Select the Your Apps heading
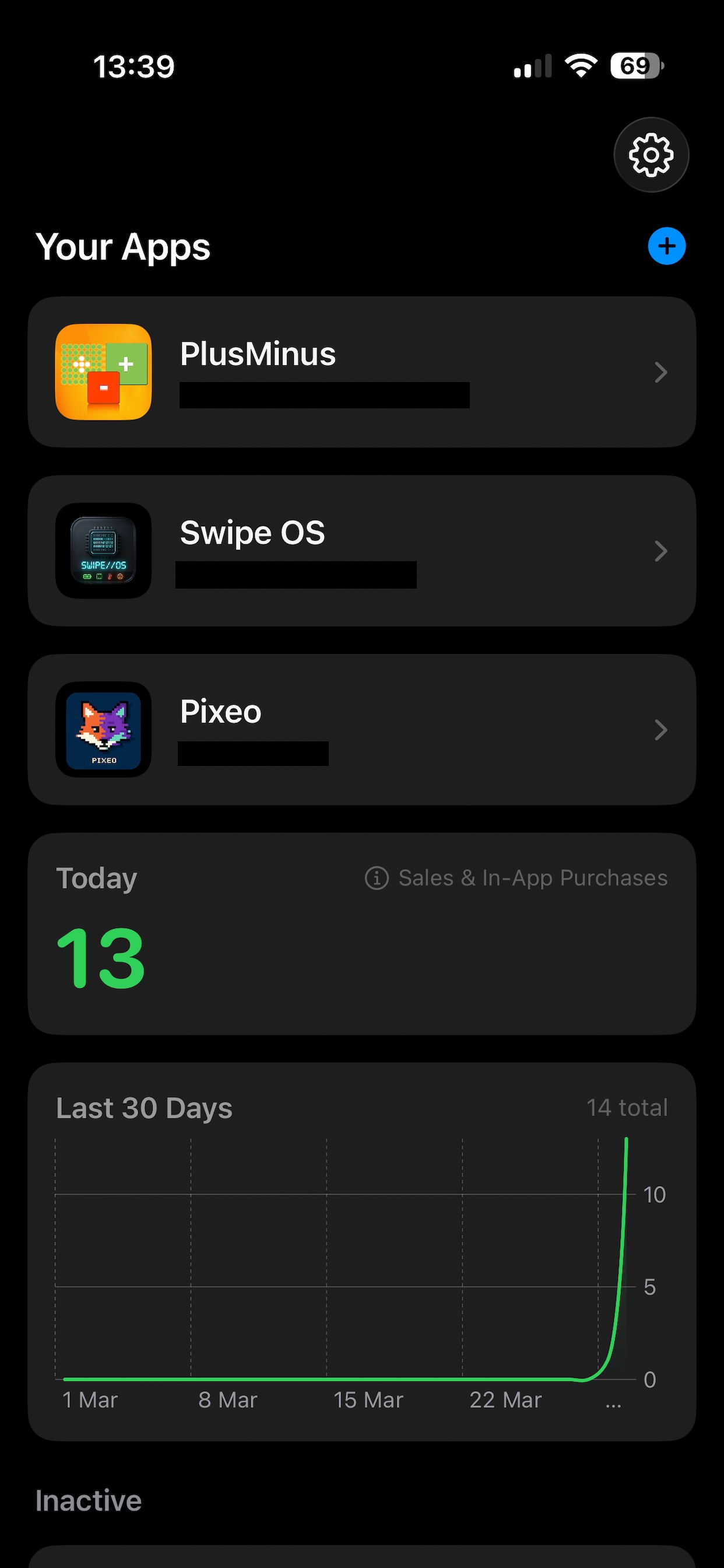The image size is (724, 1568). point(124,247)
